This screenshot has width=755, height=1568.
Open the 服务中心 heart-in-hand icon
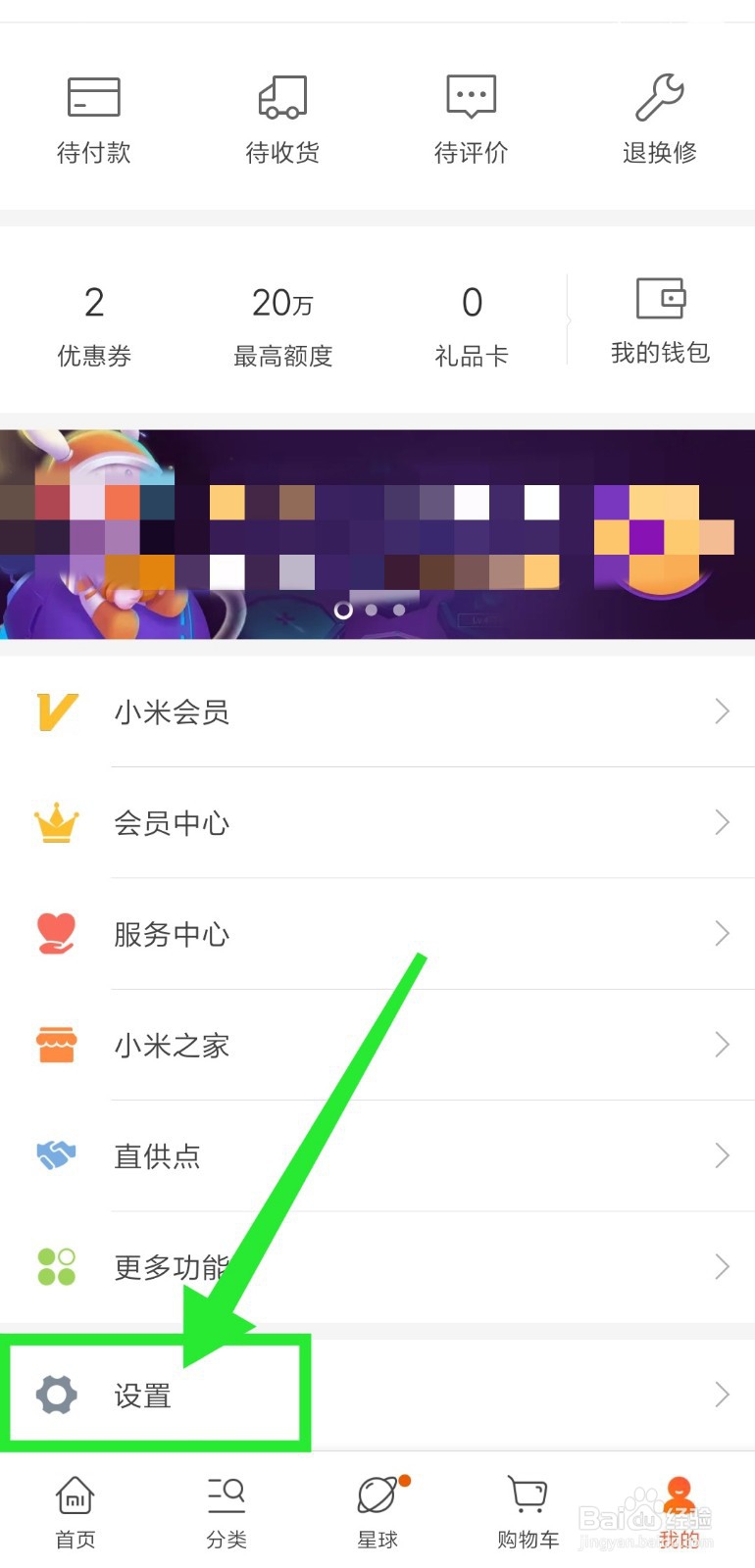(x=56, y=933)
